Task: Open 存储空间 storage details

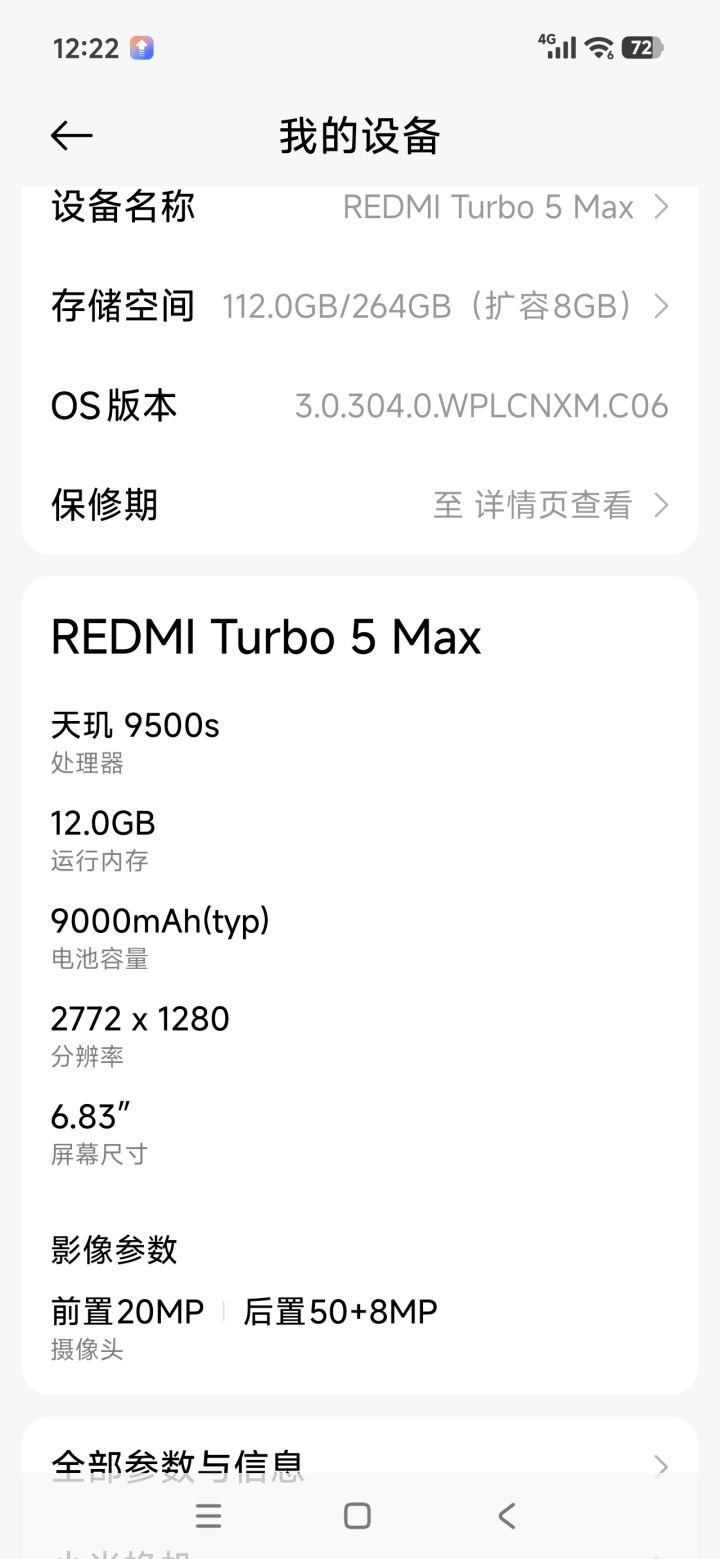Action: (360, 306)
